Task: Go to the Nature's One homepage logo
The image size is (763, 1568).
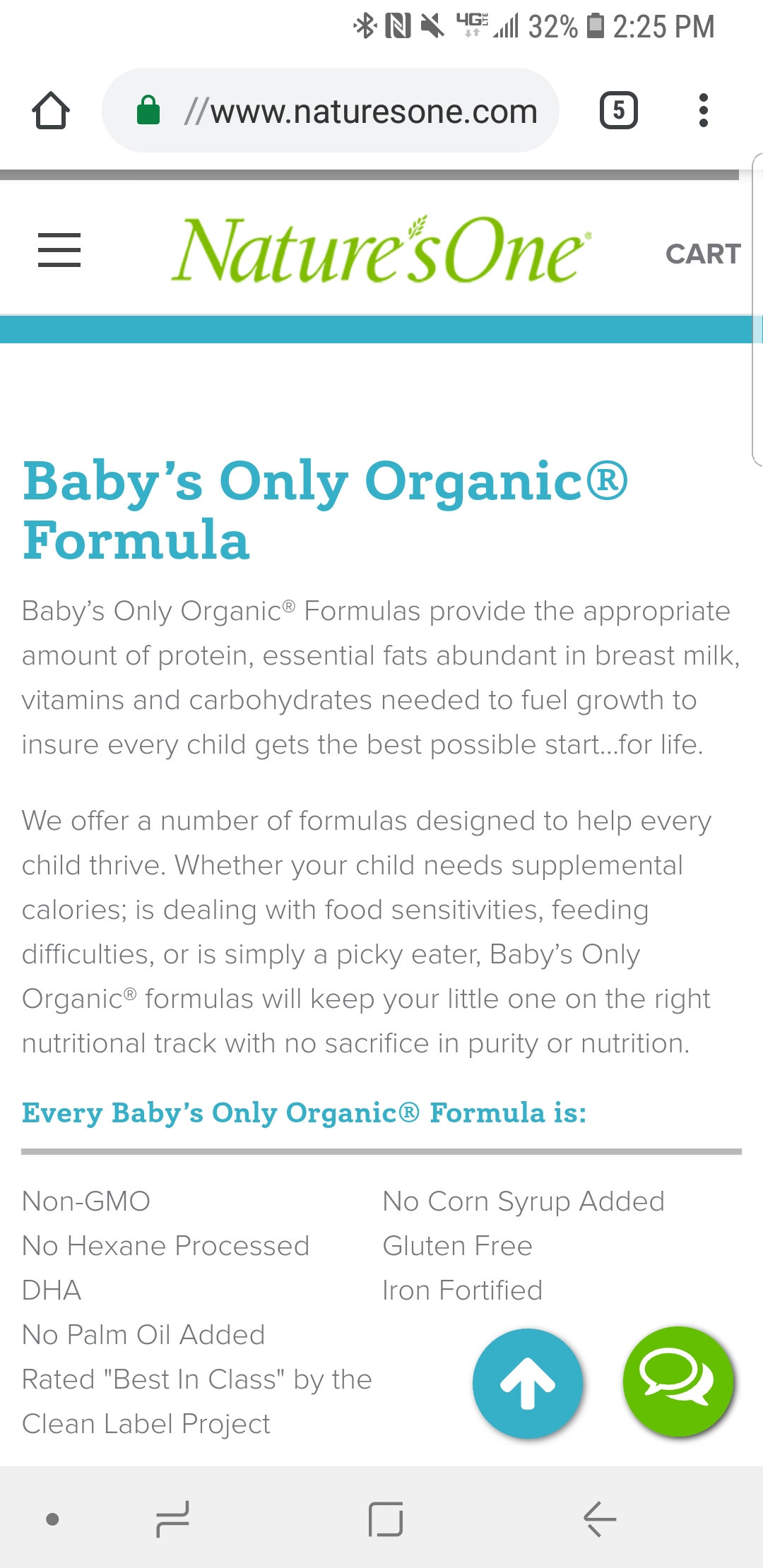Action: [380, 250]
